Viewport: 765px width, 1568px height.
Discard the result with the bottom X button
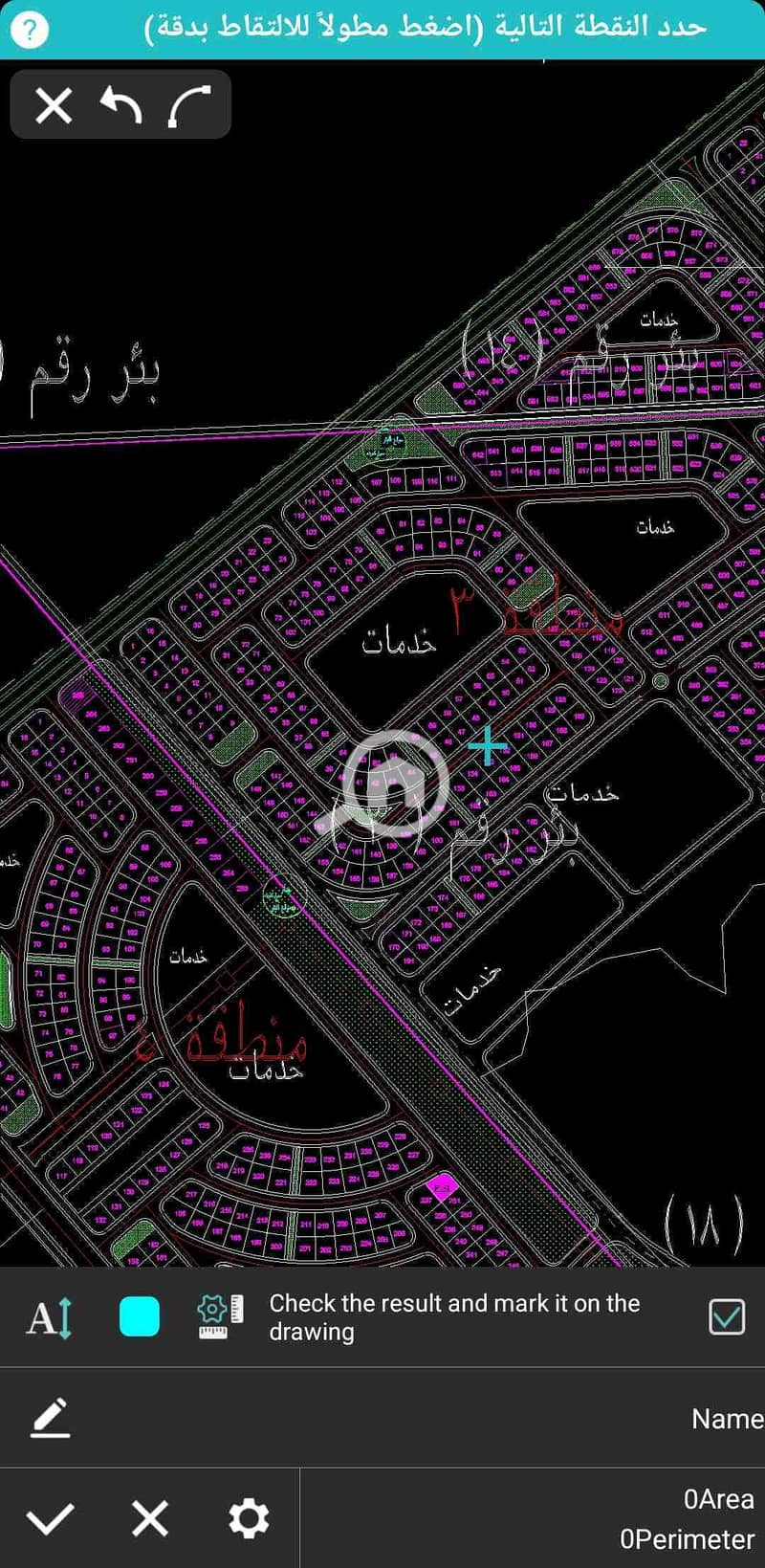coord(150,1518)
